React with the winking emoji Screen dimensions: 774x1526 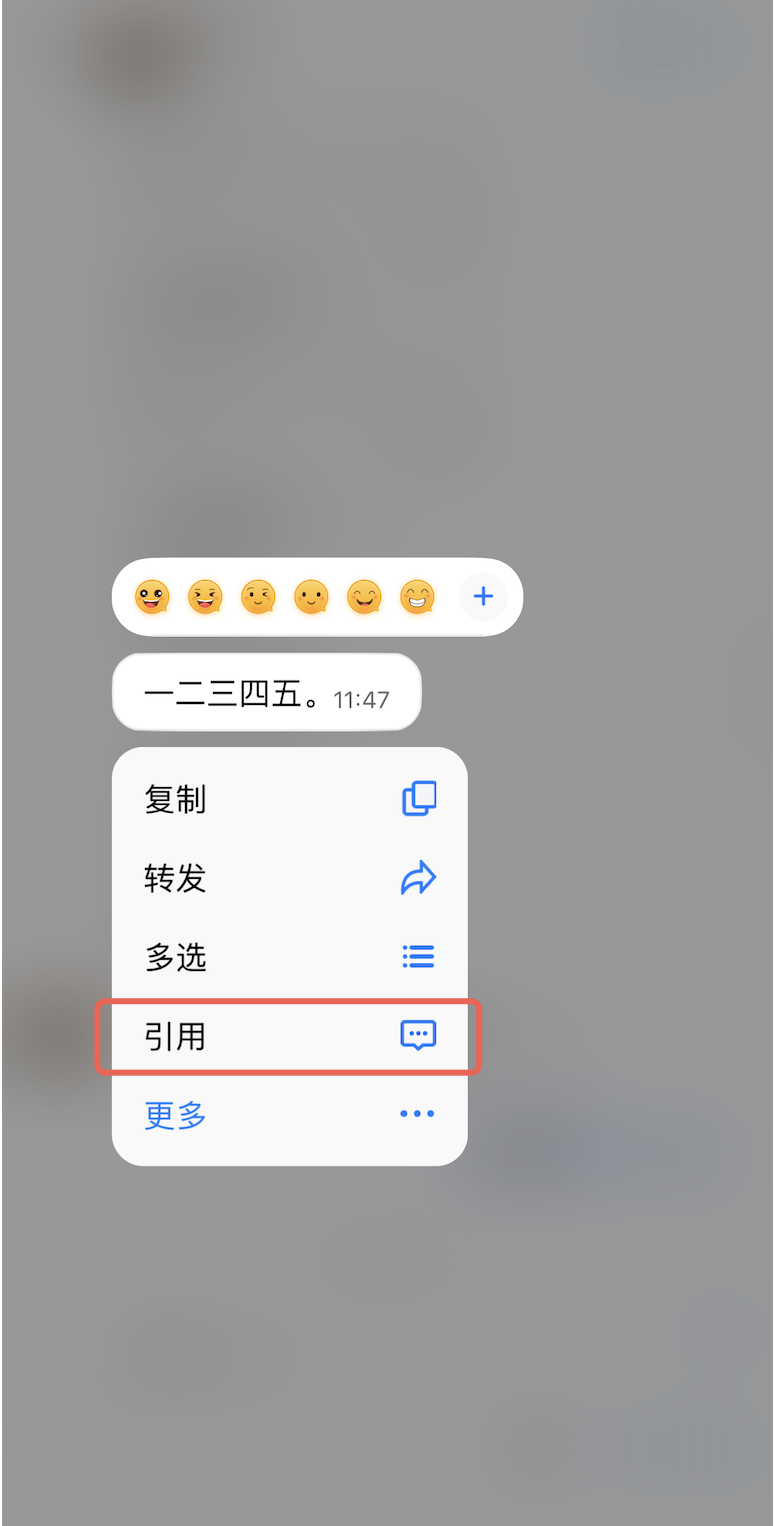tap(258, 598)
